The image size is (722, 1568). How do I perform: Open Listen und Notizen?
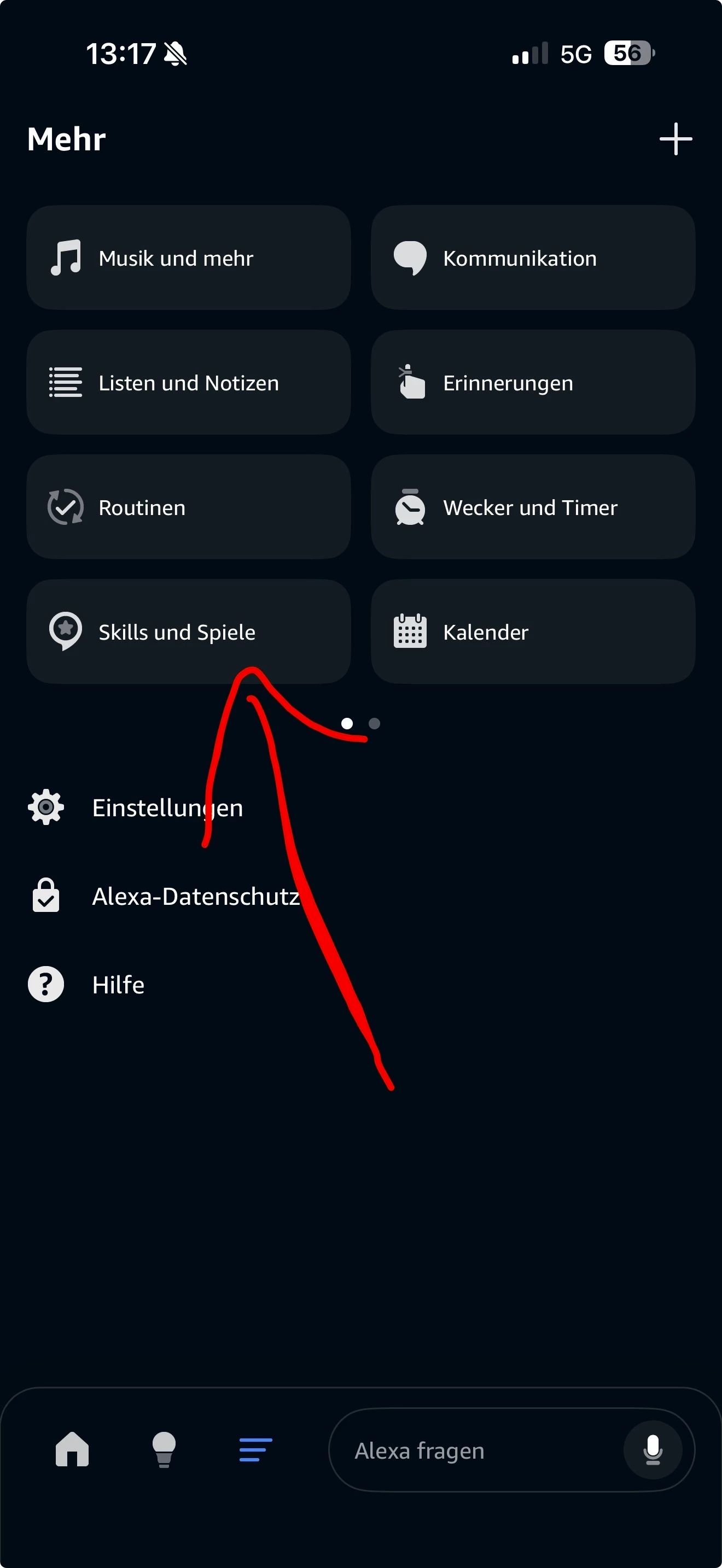coord(188,382)
